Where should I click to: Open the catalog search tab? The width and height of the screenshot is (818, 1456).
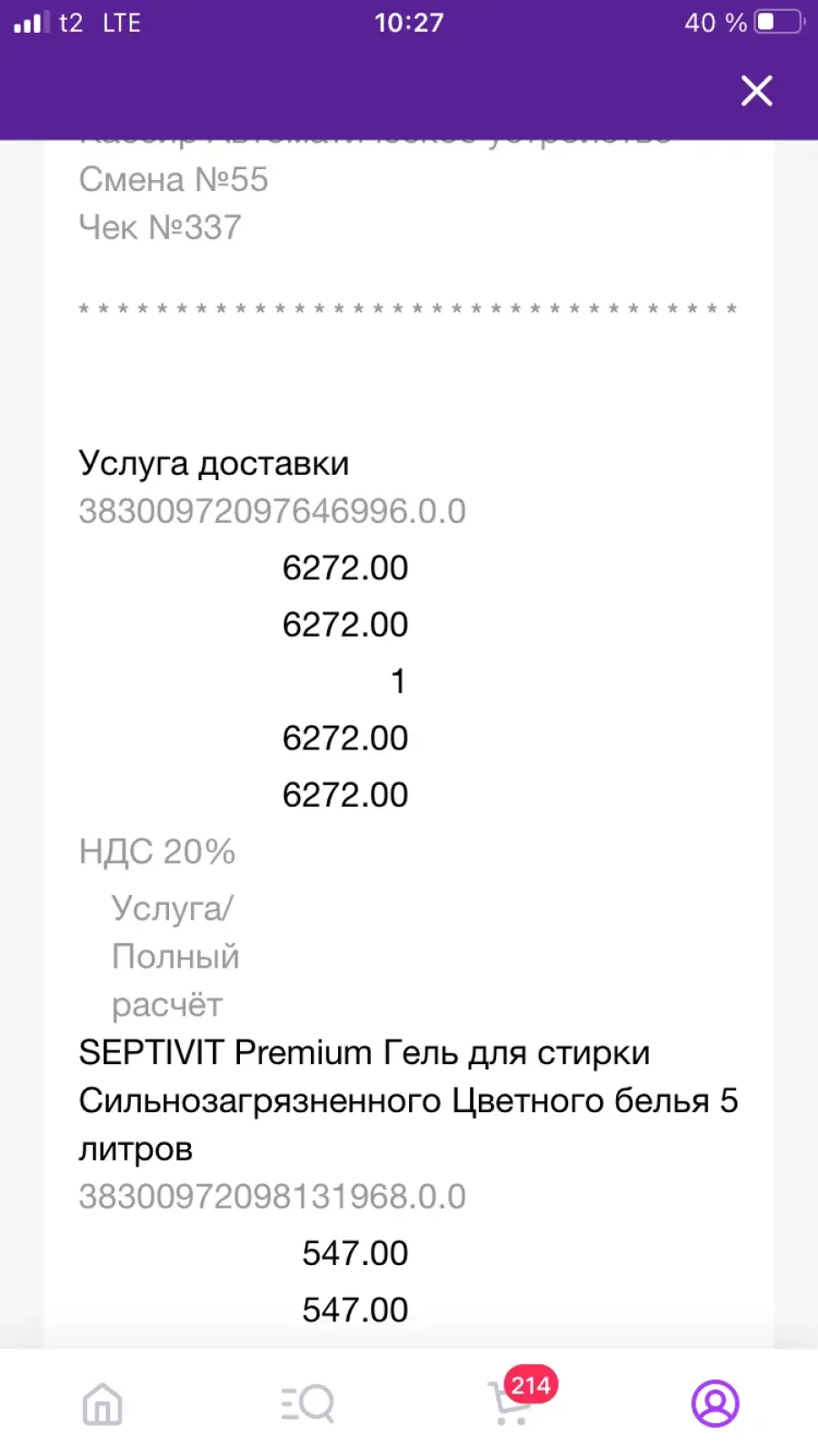click(307, 1403)
